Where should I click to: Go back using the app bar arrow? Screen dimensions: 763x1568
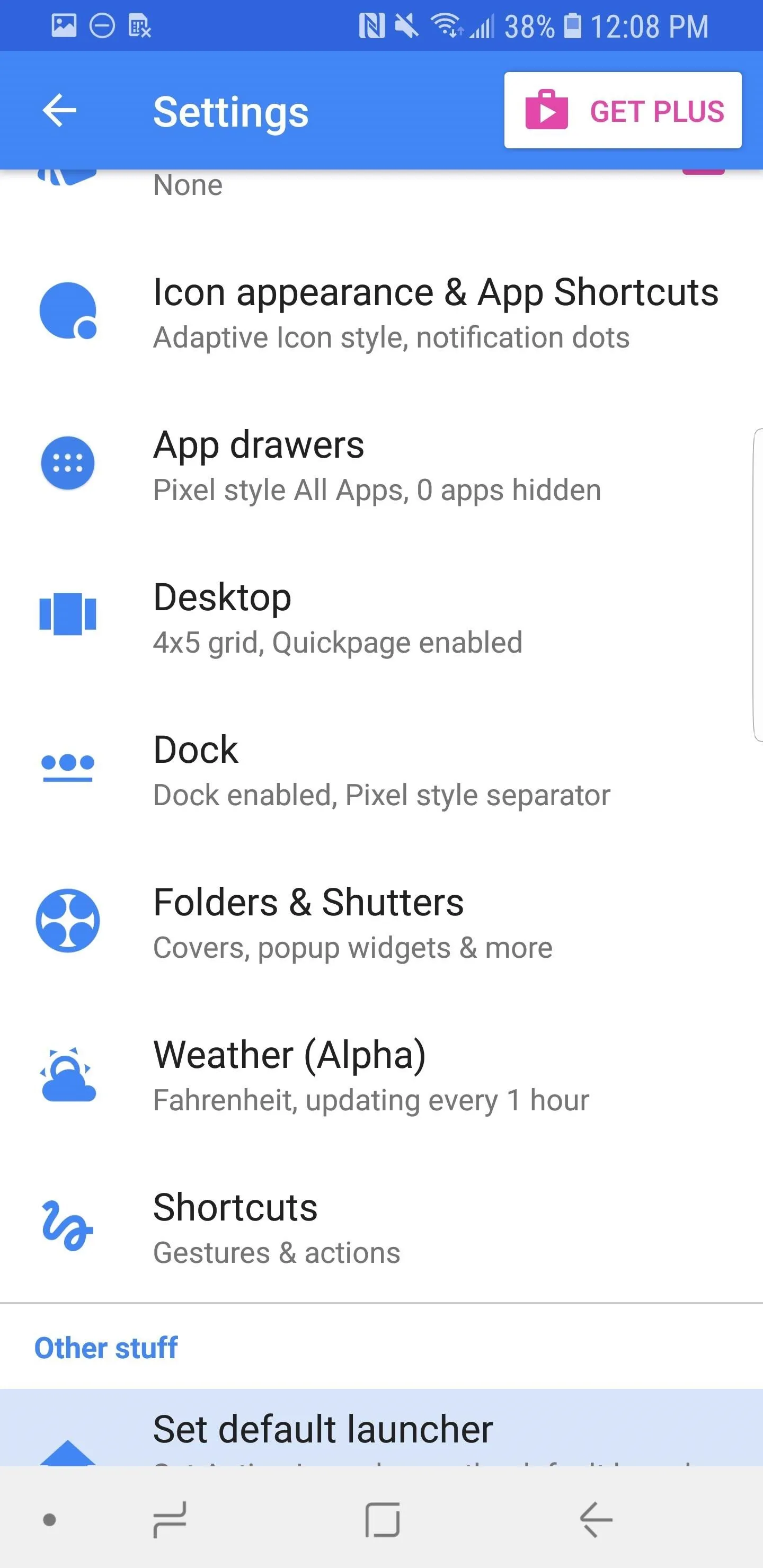[60, 111]
